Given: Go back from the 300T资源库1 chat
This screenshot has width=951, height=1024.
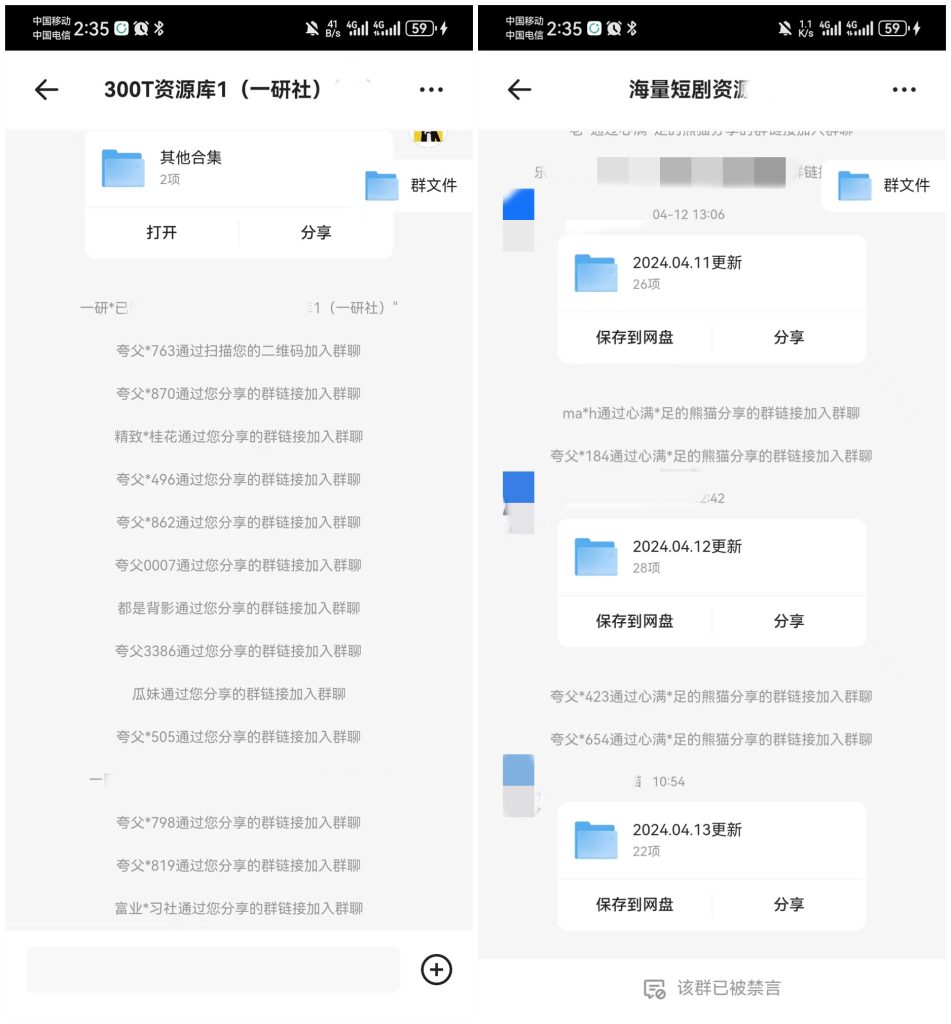Looking at the screenshot, I should coord(47,90).
